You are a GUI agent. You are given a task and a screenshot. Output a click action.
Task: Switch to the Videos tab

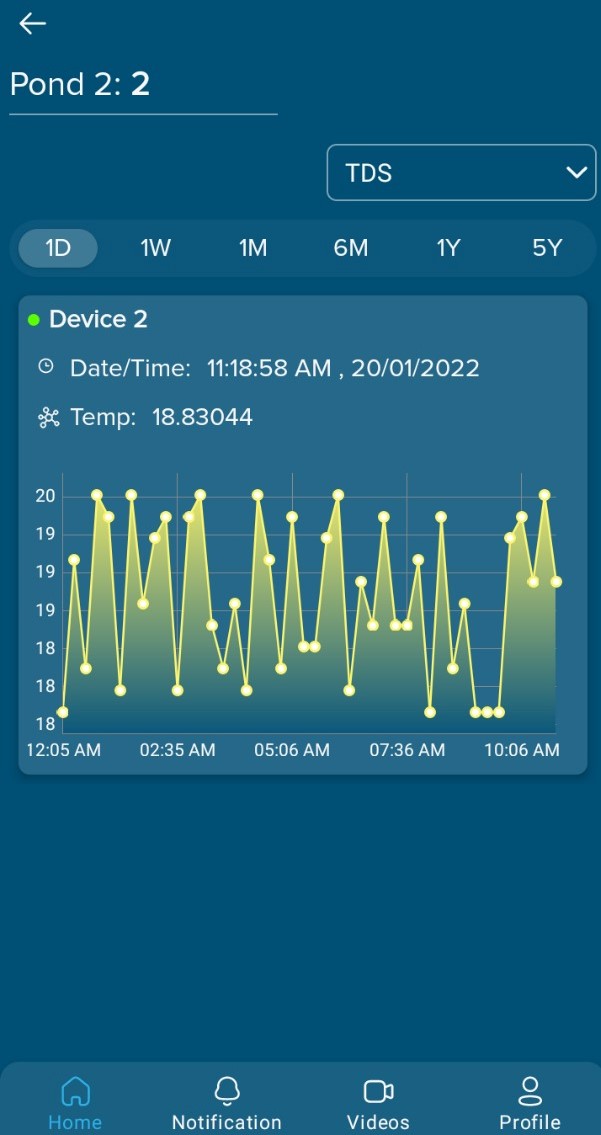coord(378,1103)
